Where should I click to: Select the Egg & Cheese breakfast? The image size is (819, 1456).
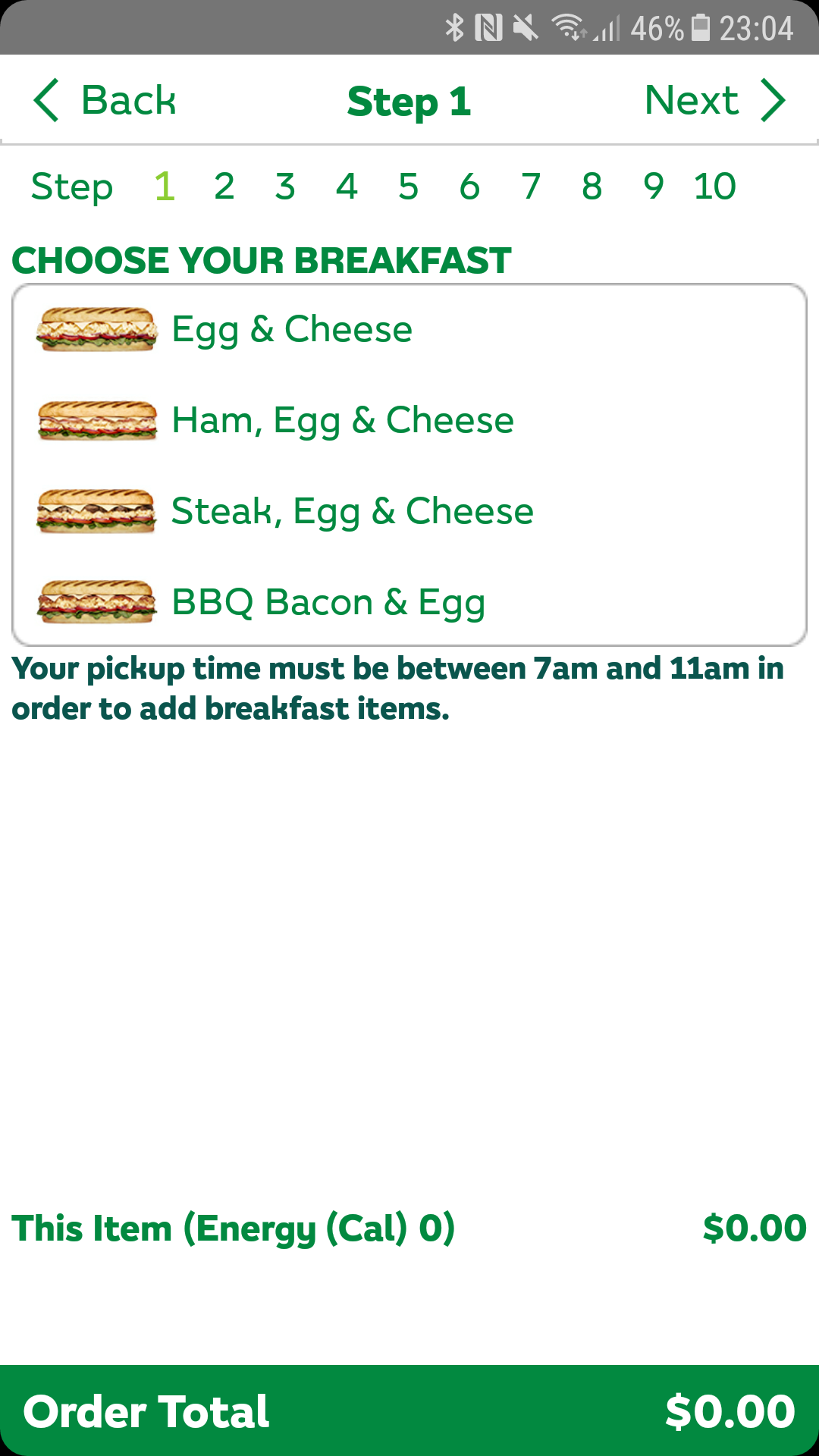point(292,330)
